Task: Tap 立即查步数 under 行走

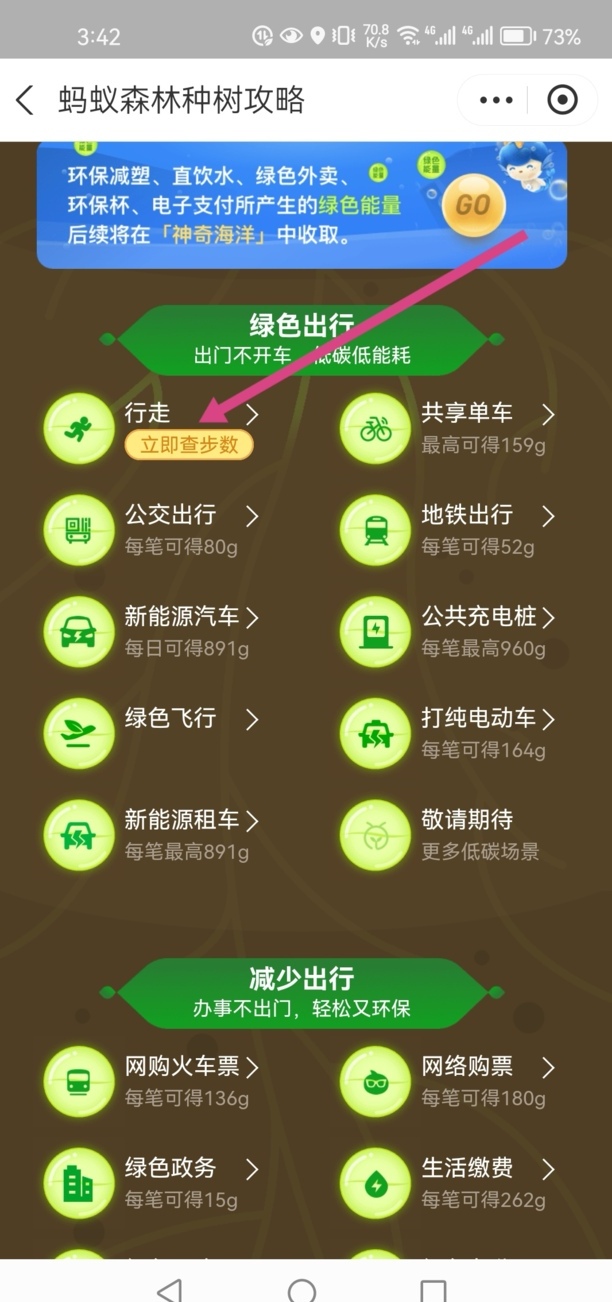Action: (189, 445)
